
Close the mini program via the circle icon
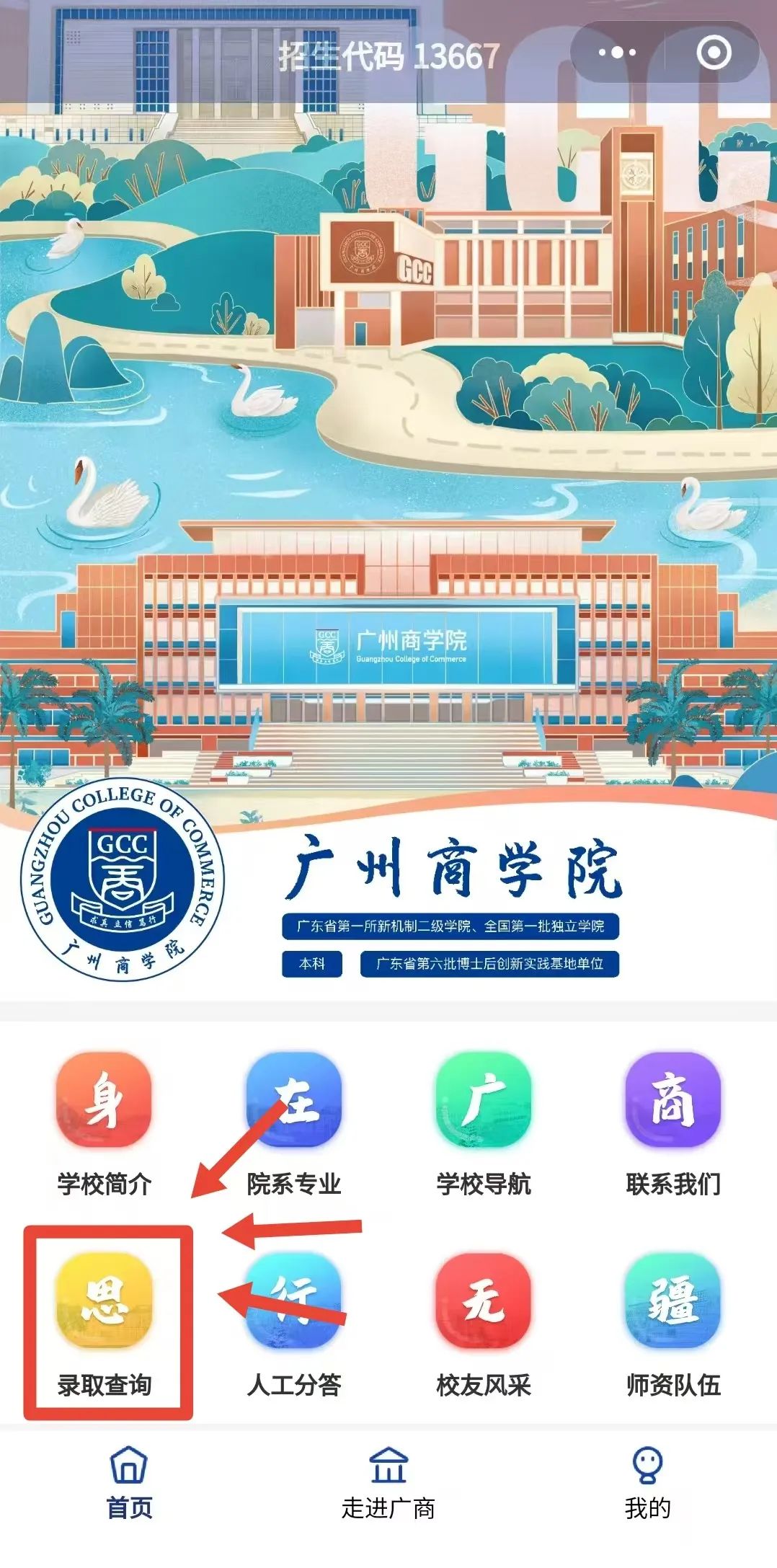pyautogui.click(x=714, y=53)
